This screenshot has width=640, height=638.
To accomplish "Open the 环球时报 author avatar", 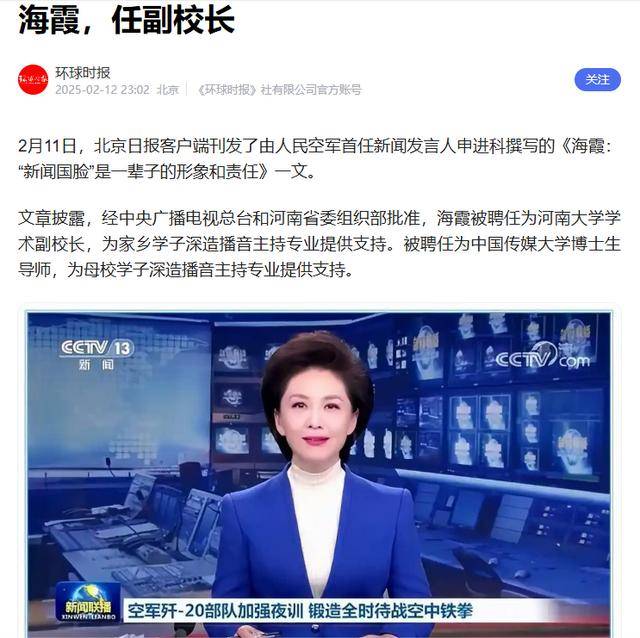I will tap(33, 80).
